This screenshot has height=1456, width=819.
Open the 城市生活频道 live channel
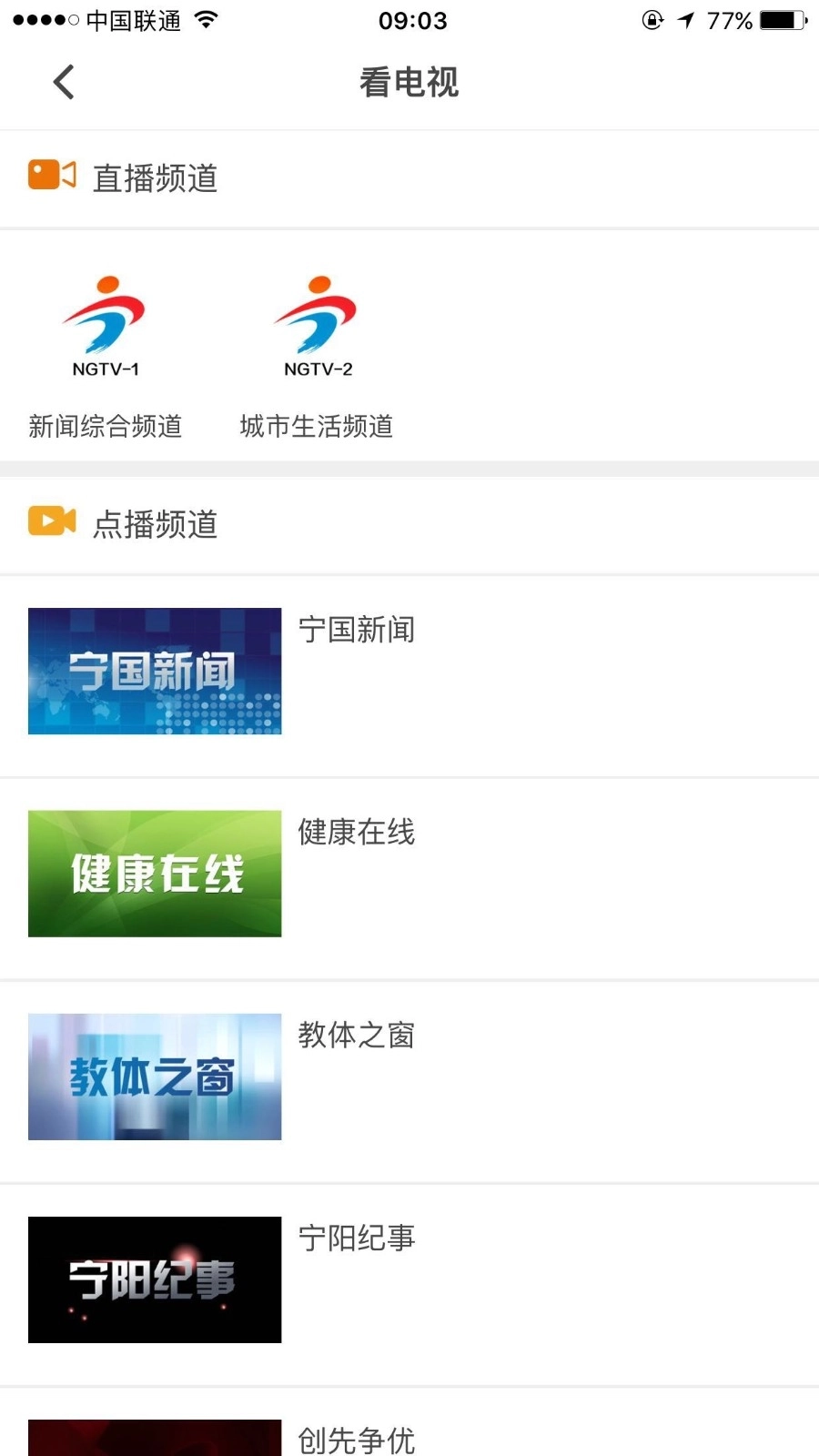point(317,425)
